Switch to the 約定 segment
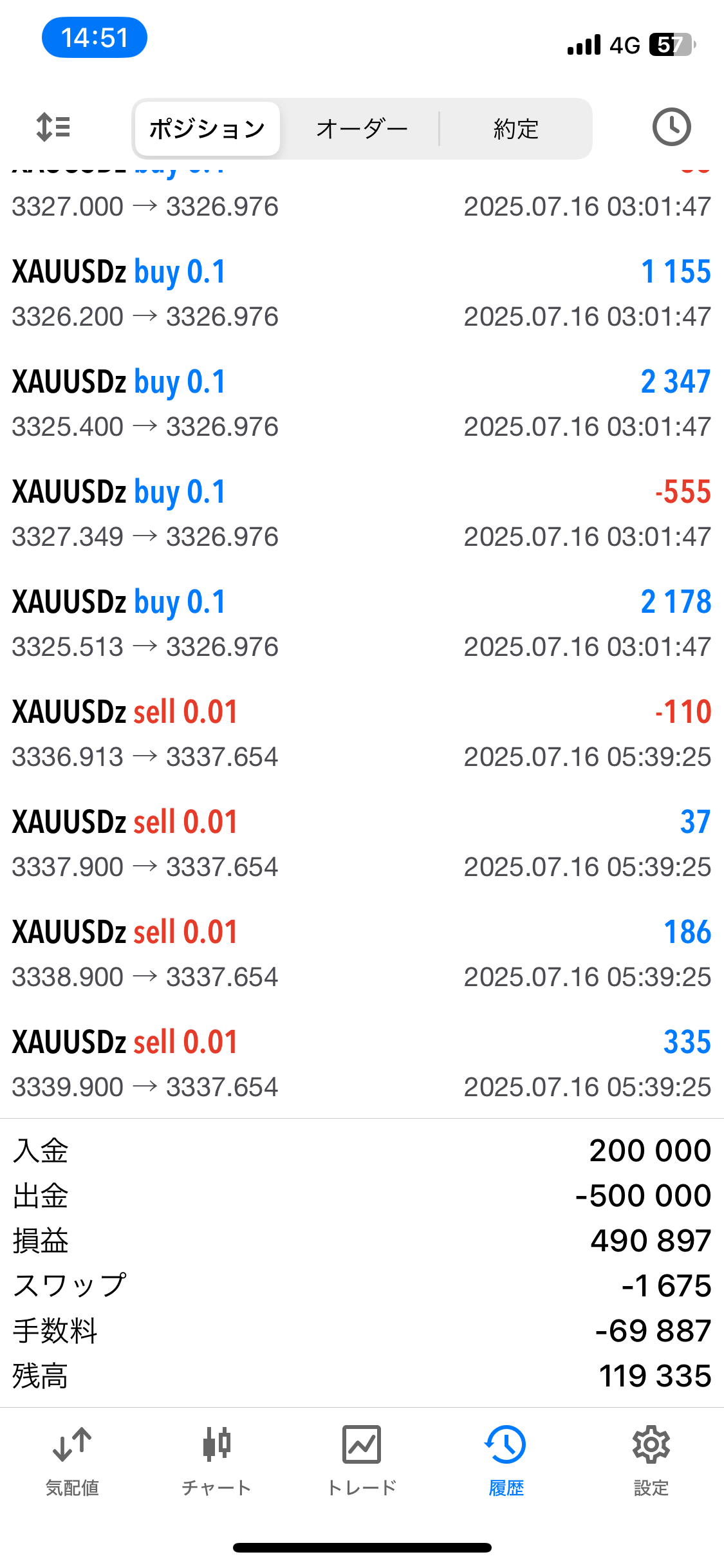 (515, 129)
